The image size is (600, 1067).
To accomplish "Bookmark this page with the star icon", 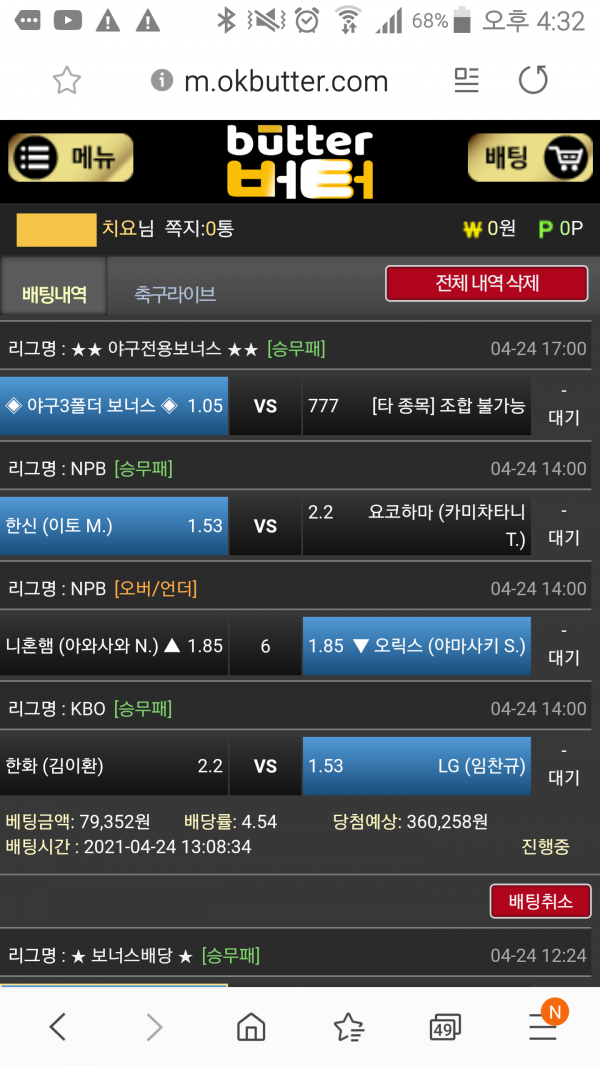I will pos(66,81).
